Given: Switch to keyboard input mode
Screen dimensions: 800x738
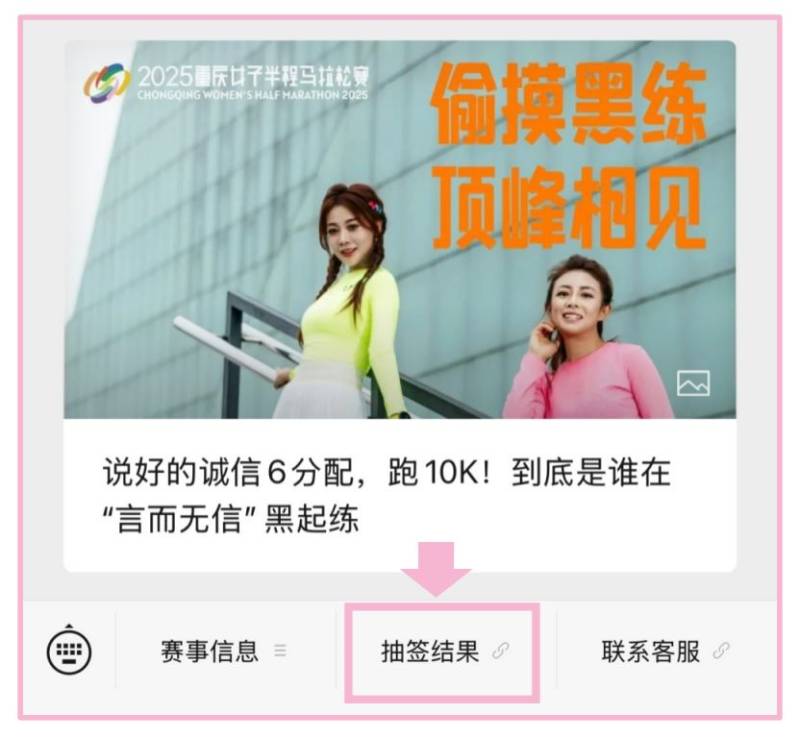Looking at the screenshot, I should 69,652.
